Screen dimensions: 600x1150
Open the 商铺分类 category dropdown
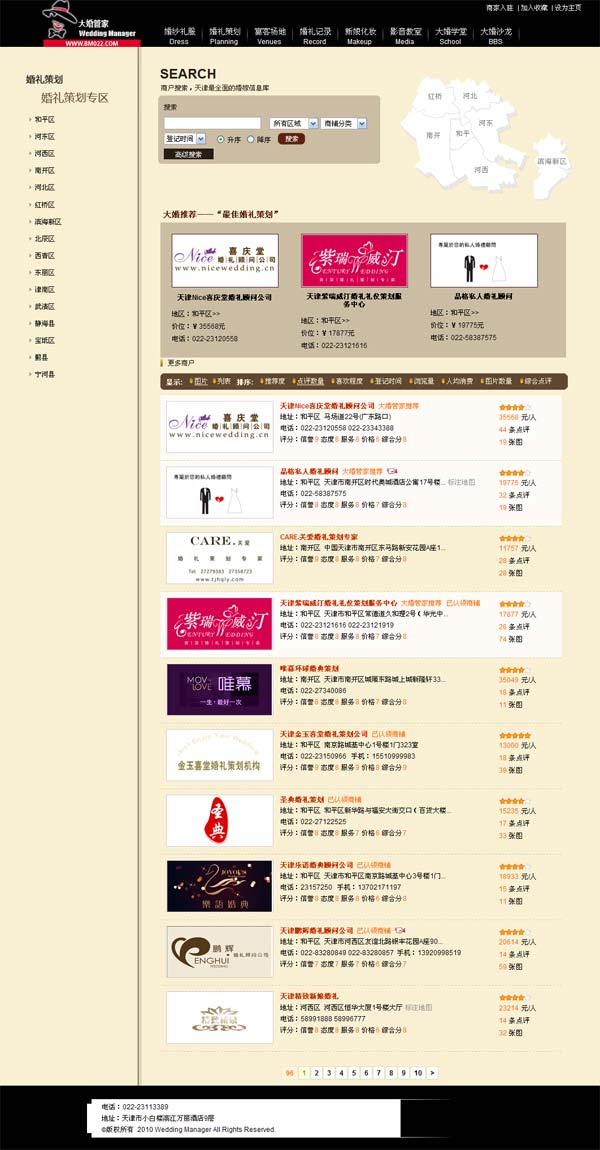click(x=344, y=123)
